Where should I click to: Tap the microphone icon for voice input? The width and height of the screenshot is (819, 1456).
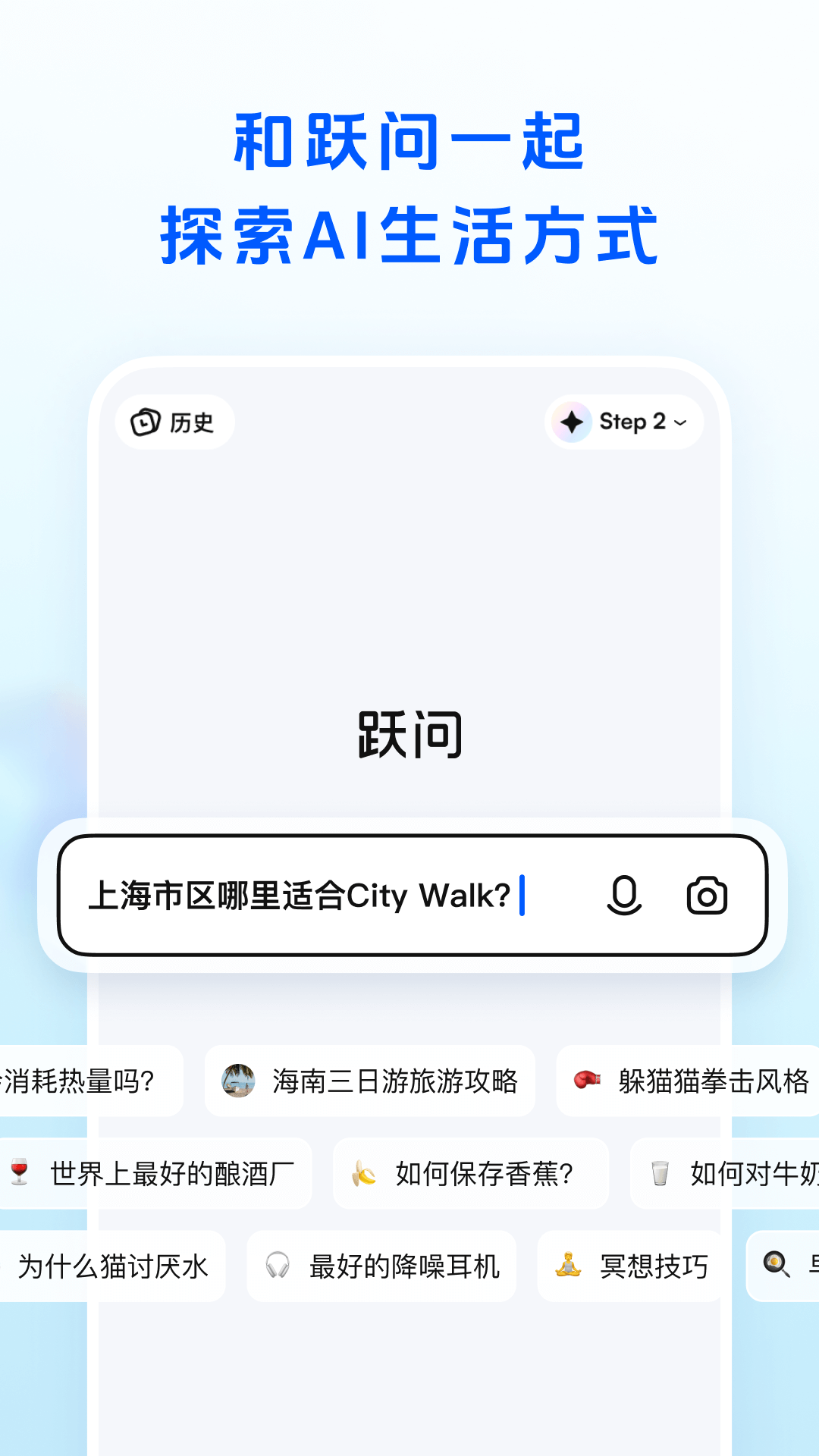pos(623,896)
